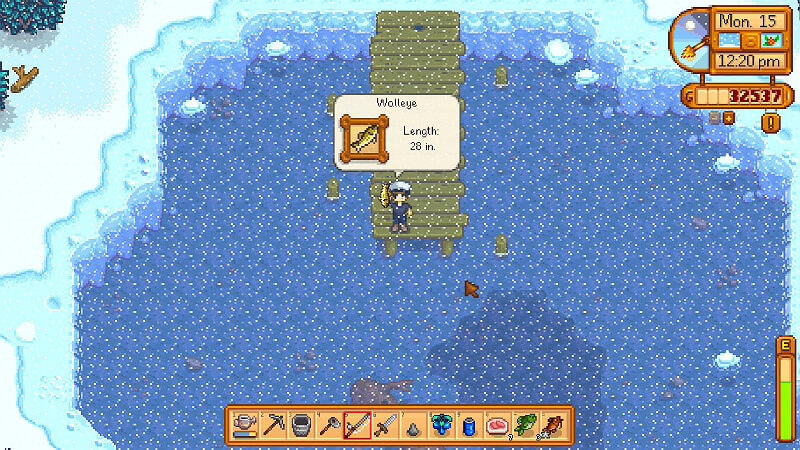
Task: Open the journal exclamation mark icon
Action: tap(771, 122)
